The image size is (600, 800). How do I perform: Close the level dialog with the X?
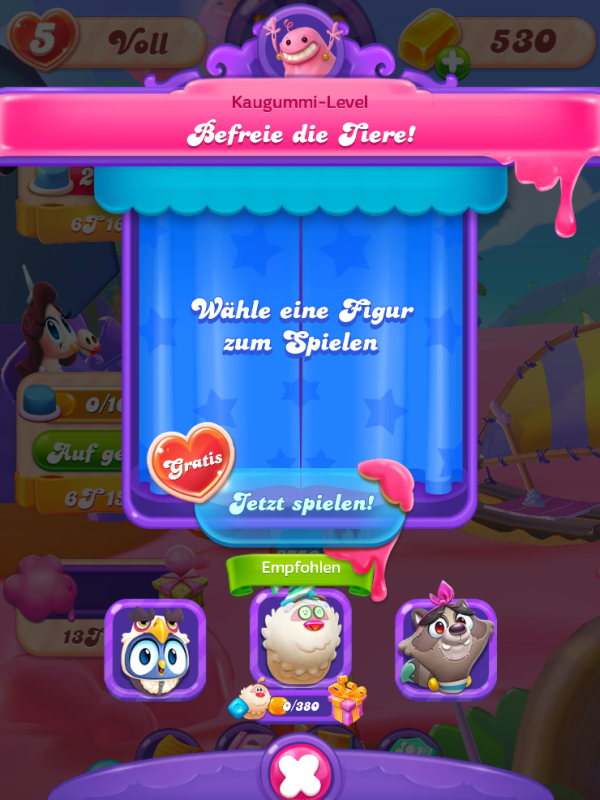pos(298,771)
